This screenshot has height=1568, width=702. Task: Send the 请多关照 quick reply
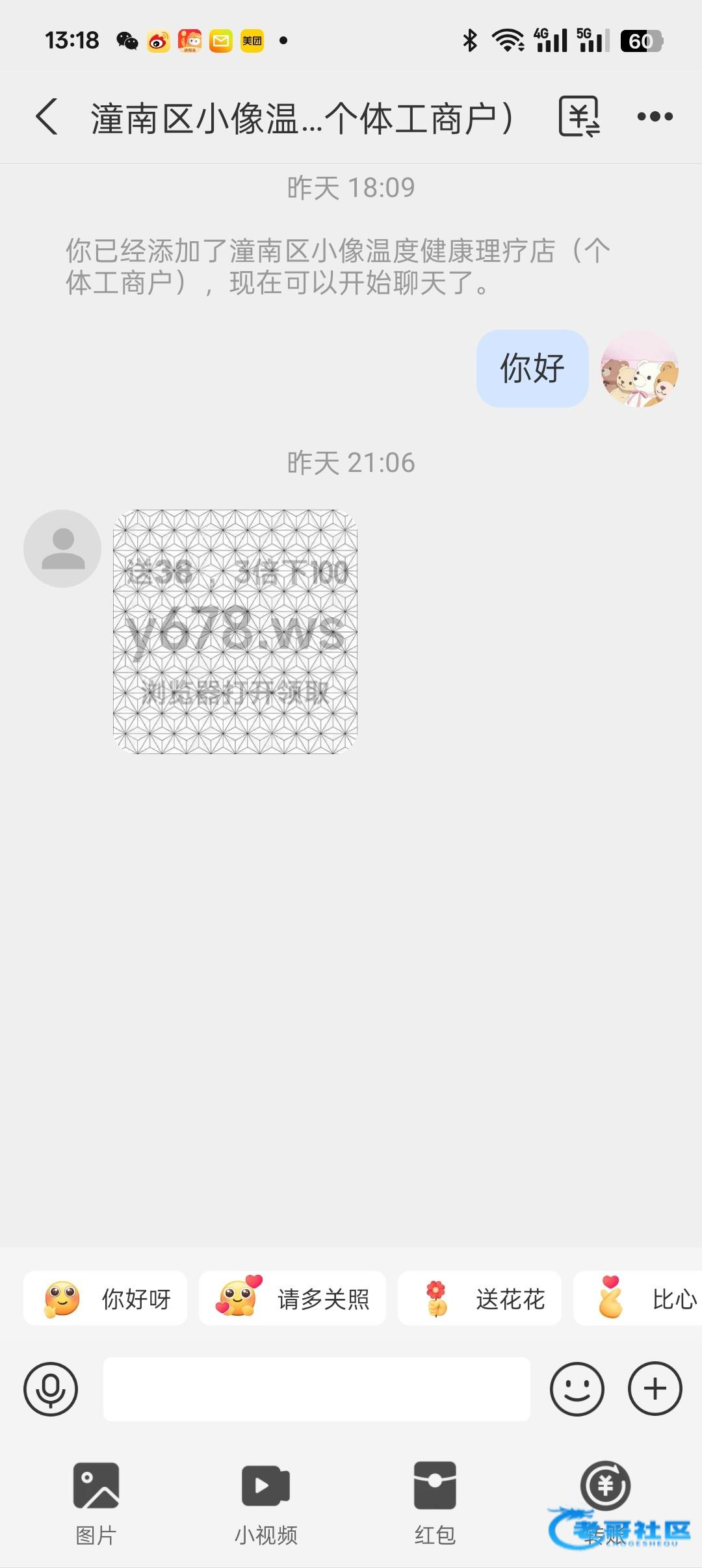[292, 1299]
